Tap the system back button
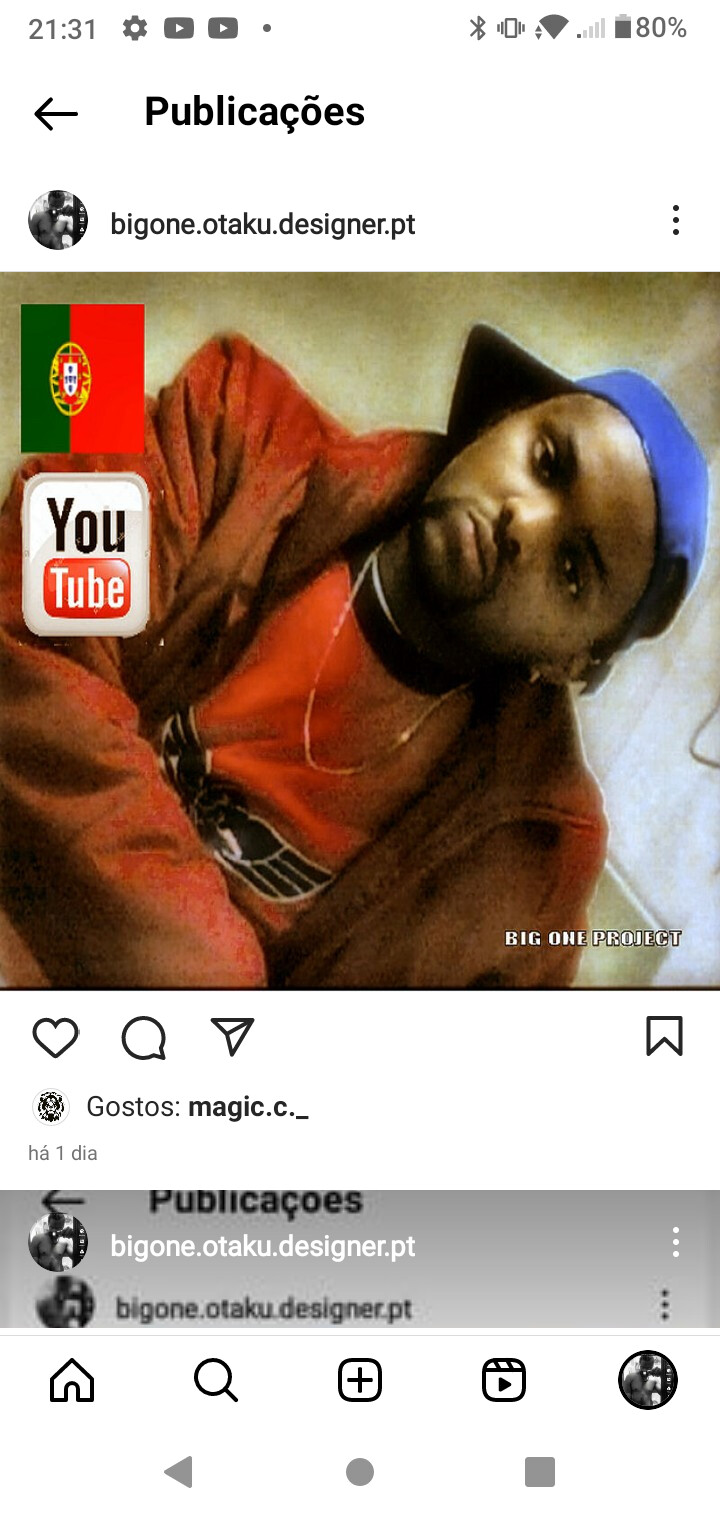Image resolution: width=720 pixels, height=1520 pixels. [178, 1472]
